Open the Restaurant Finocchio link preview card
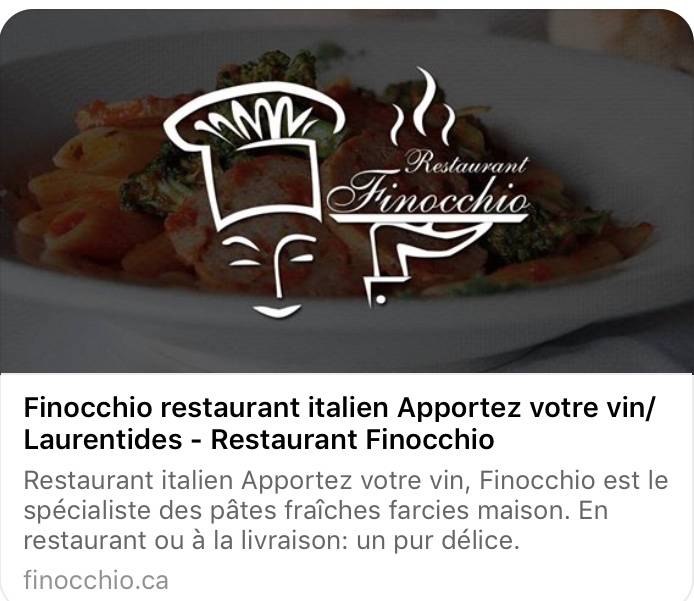The height and width of the screenshot is (601, 694). tap(346, 424)
